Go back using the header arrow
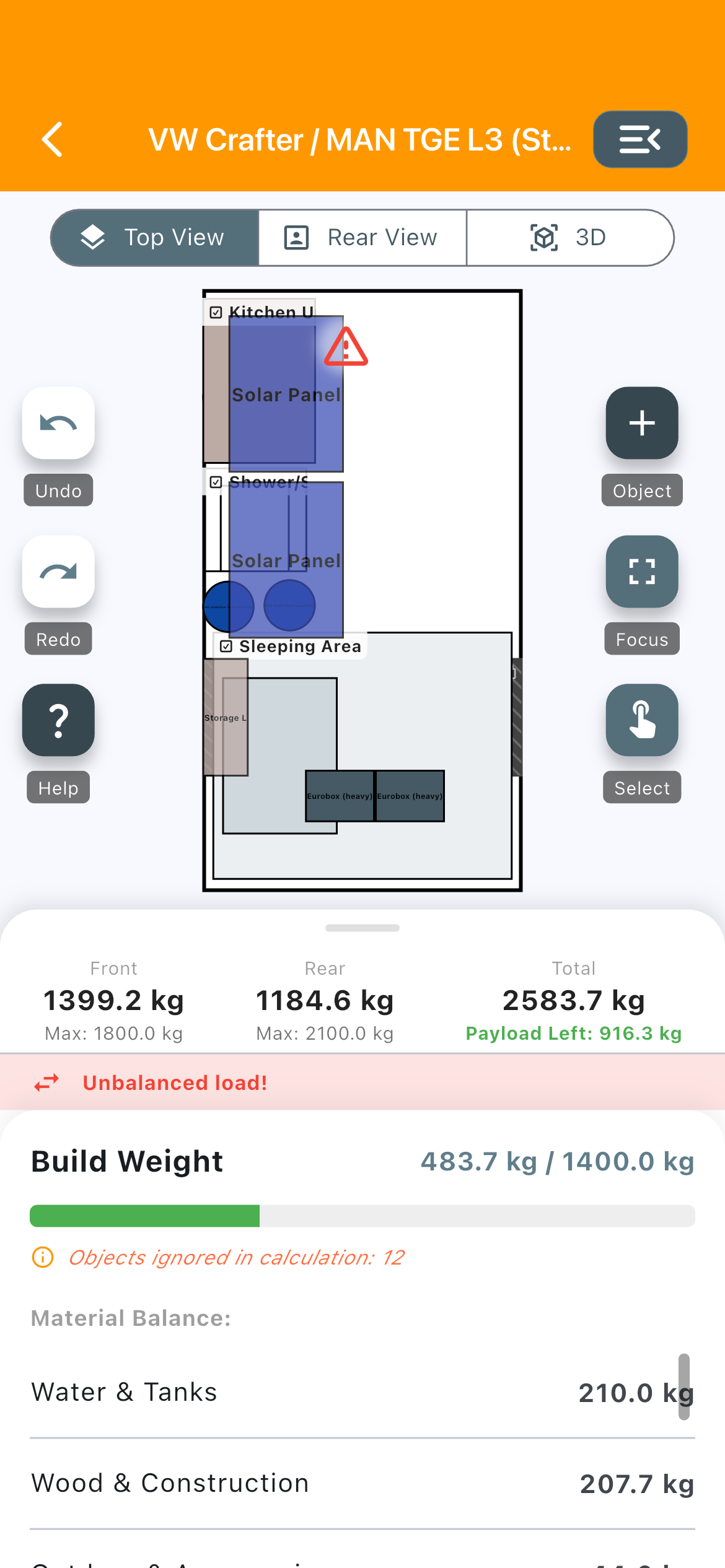725x1568 pixels. 52,139
